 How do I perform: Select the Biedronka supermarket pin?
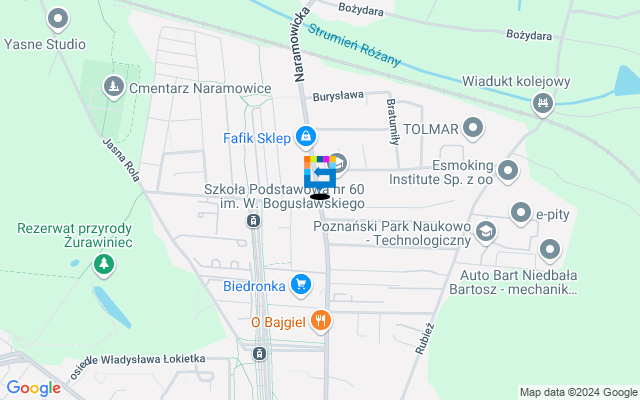[x=300, y=285]
